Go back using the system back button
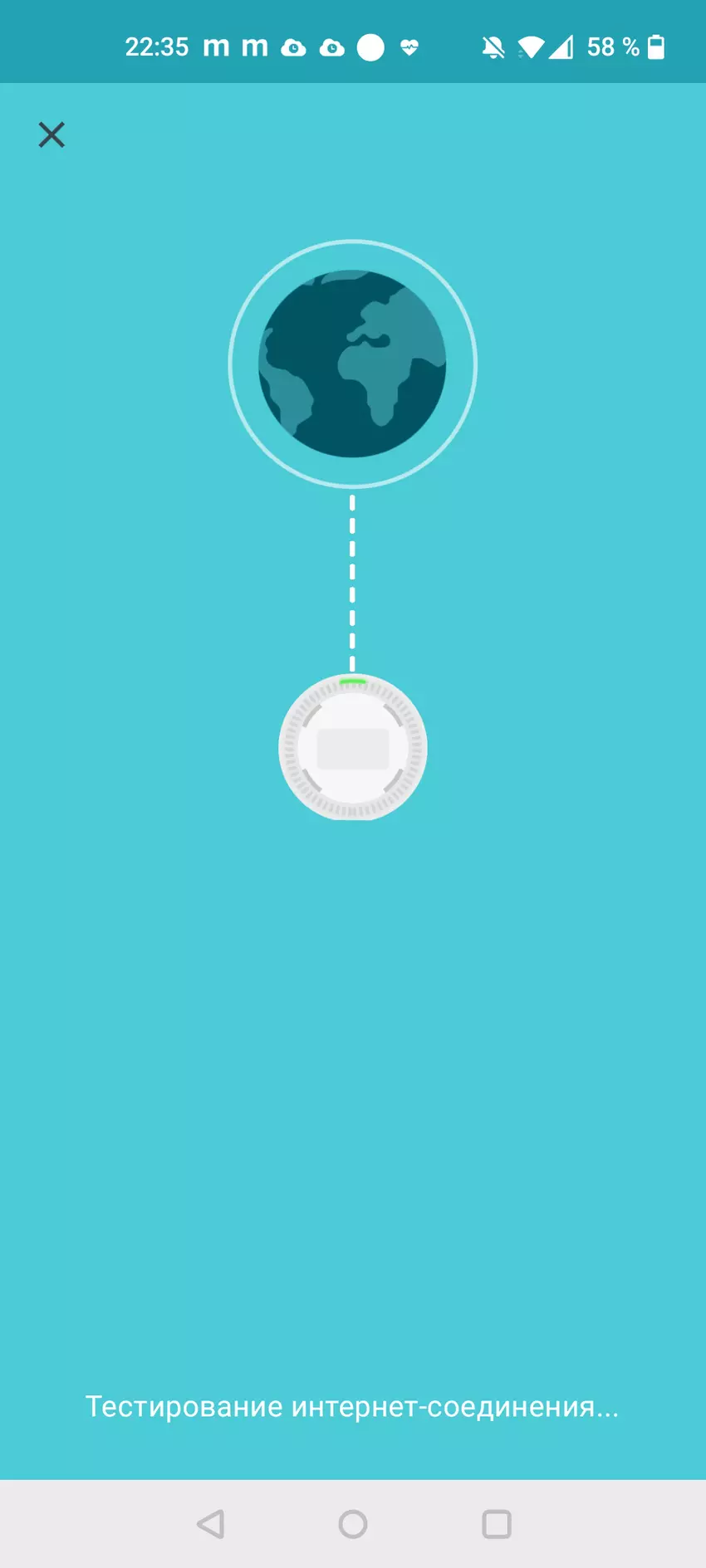The width and height of the screenshot is (706, 1568). [x=211, y=1524]
